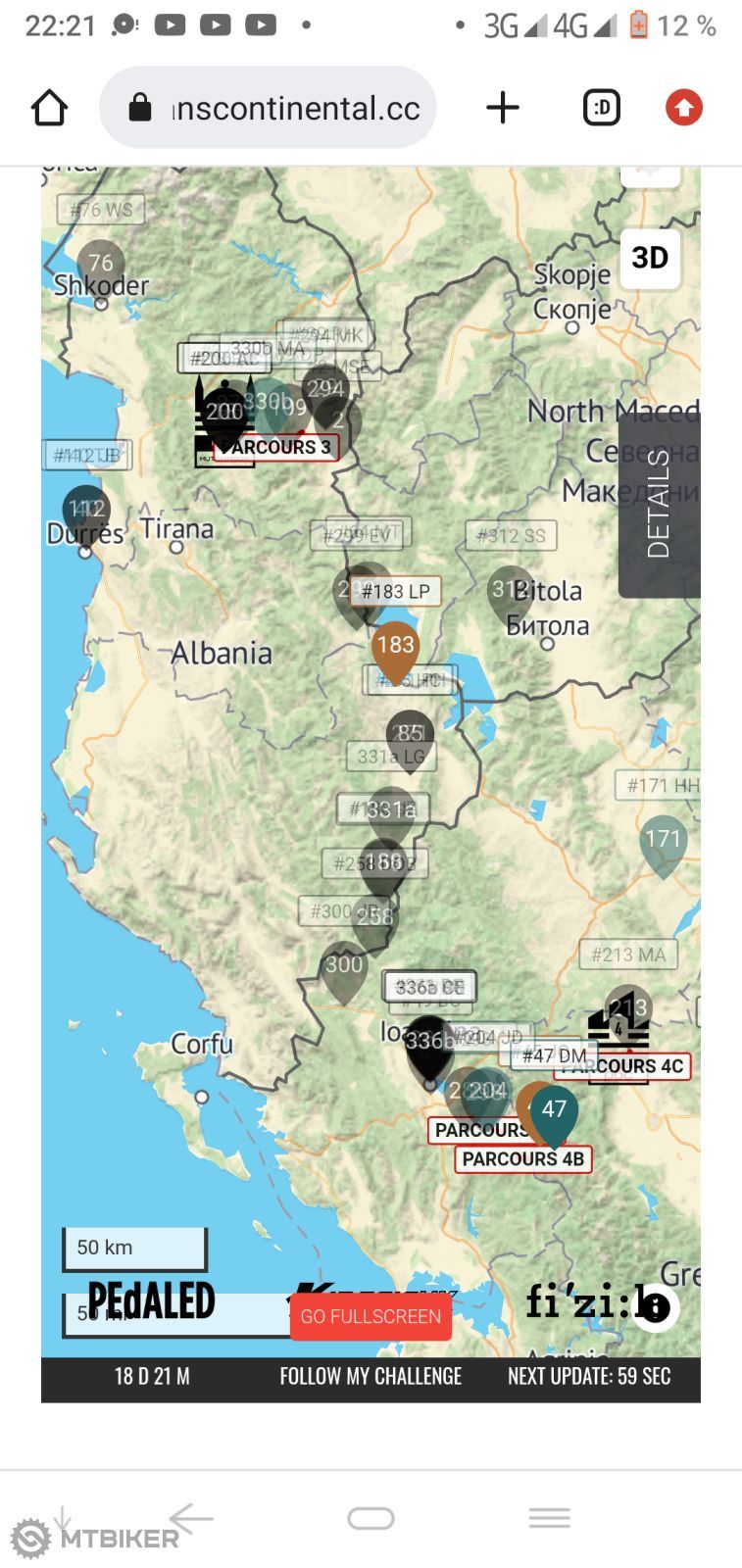Select rider marker 300 on the map
The image size is (742, 1568).
[x=344, y=967]
